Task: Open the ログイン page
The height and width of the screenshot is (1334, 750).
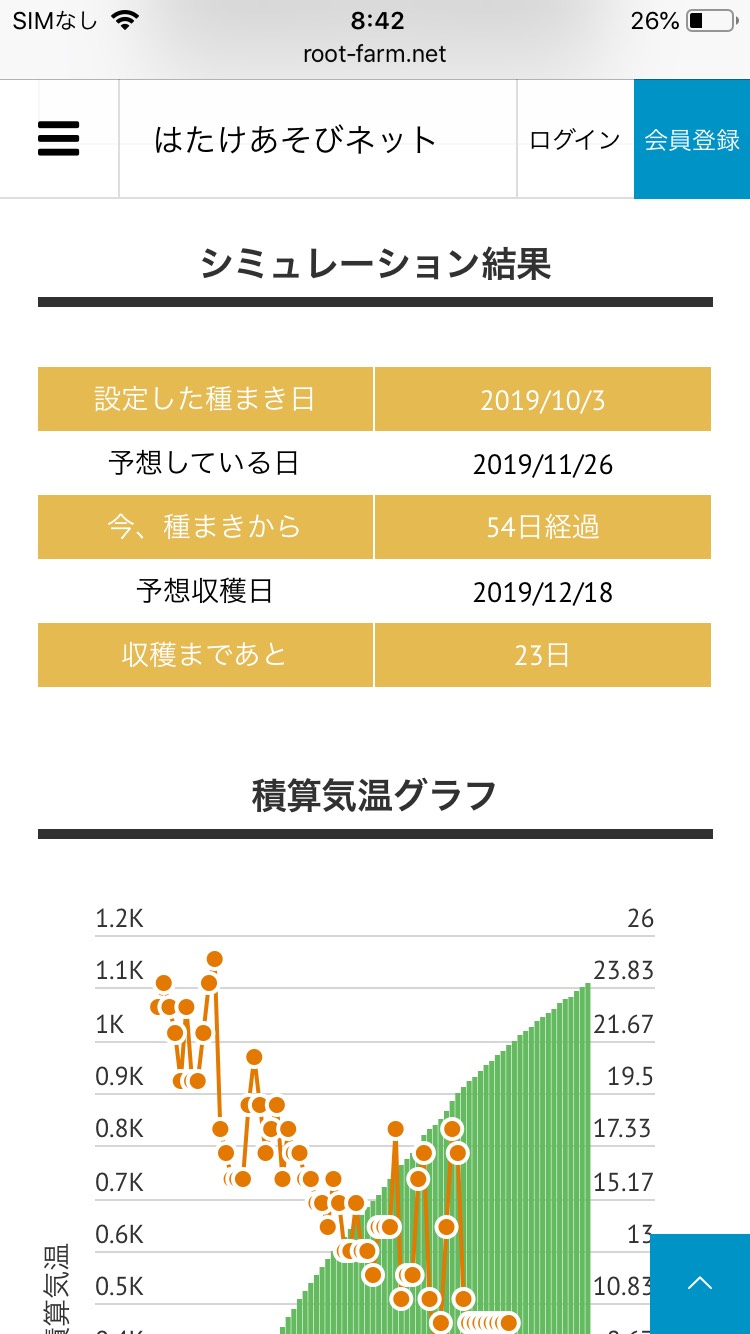Action: click(575, 140)
